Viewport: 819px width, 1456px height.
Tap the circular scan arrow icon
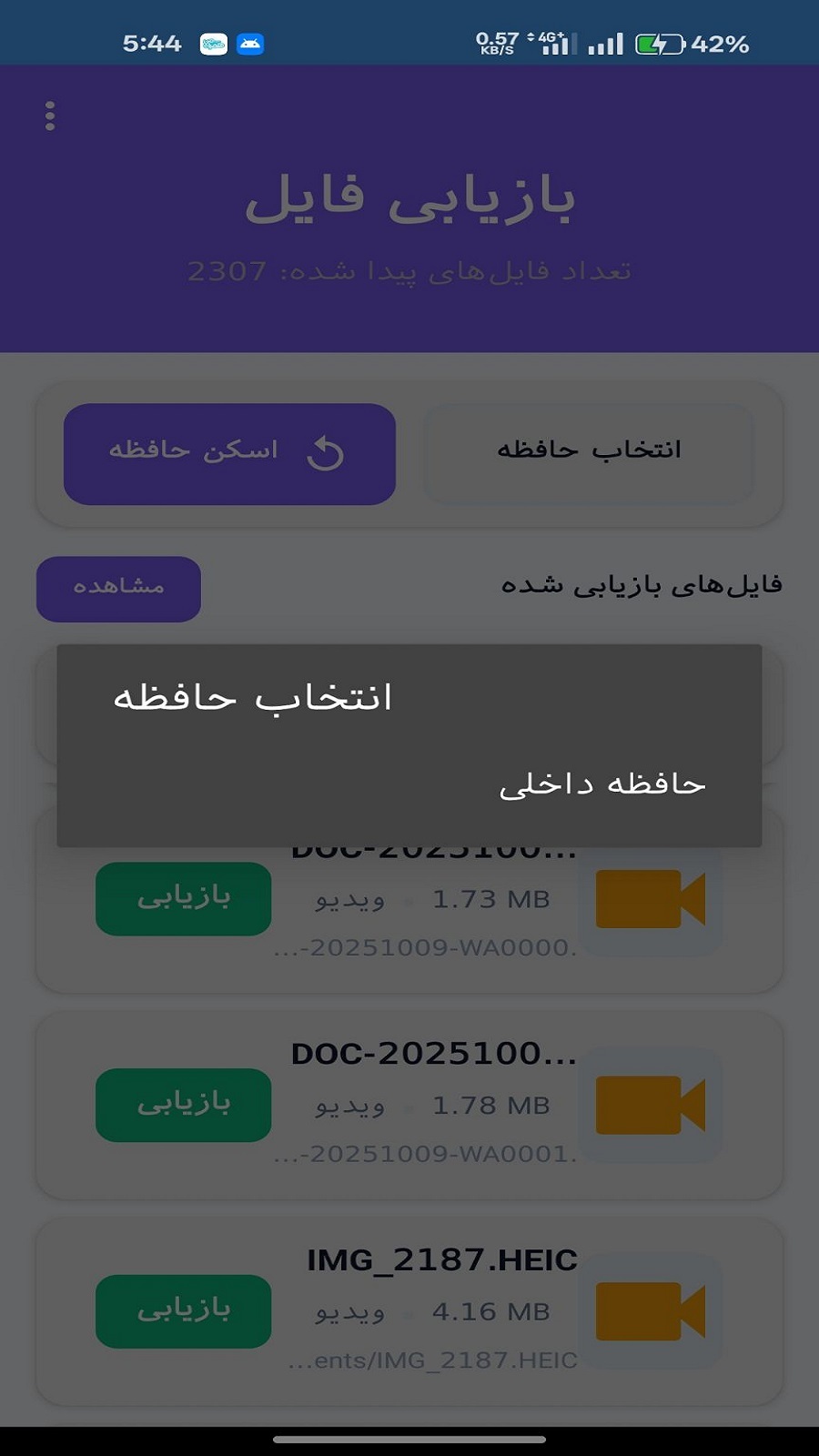[325, 452]
